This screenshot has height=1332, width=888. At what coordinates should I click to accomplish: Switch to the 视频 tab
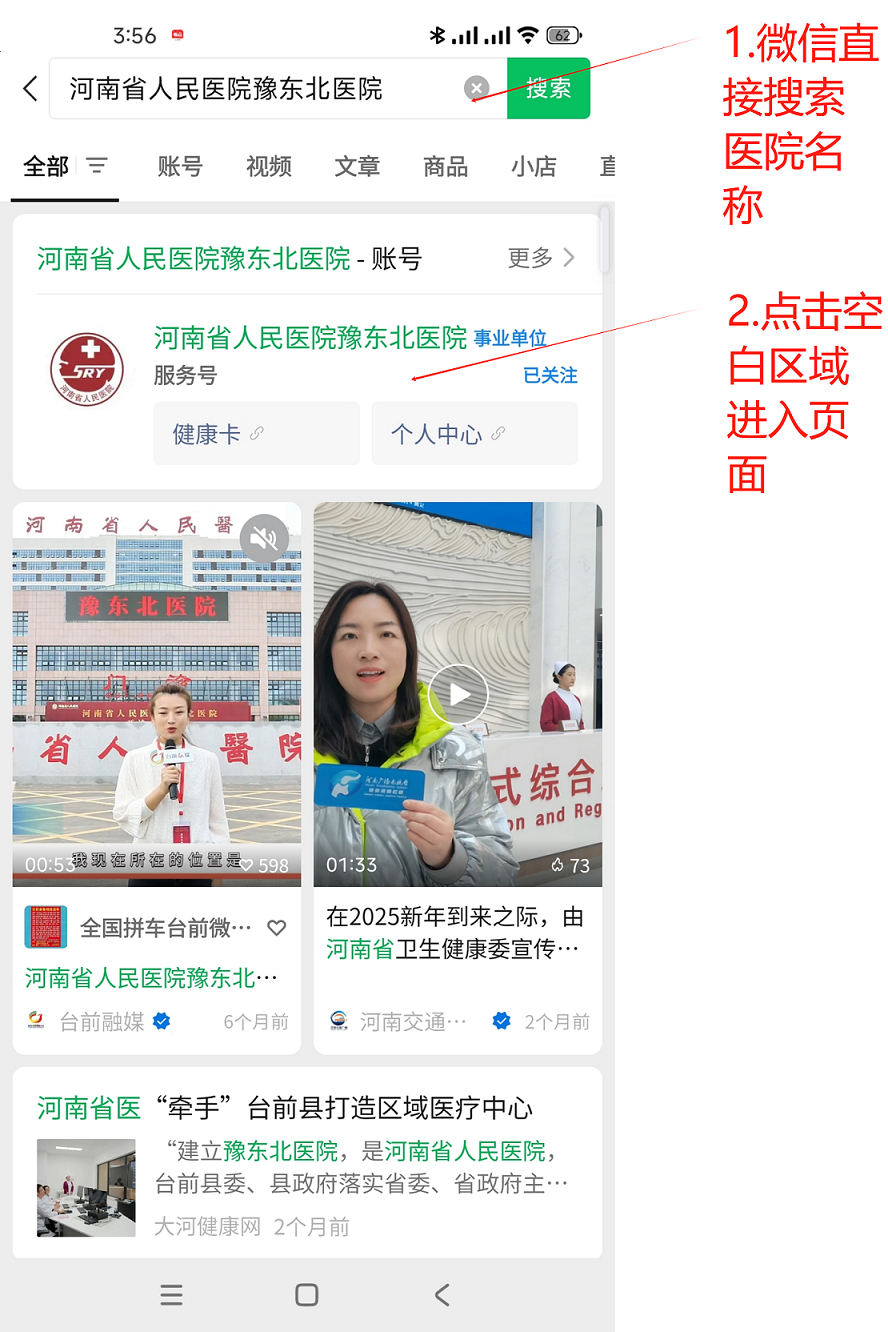[268, 167]
